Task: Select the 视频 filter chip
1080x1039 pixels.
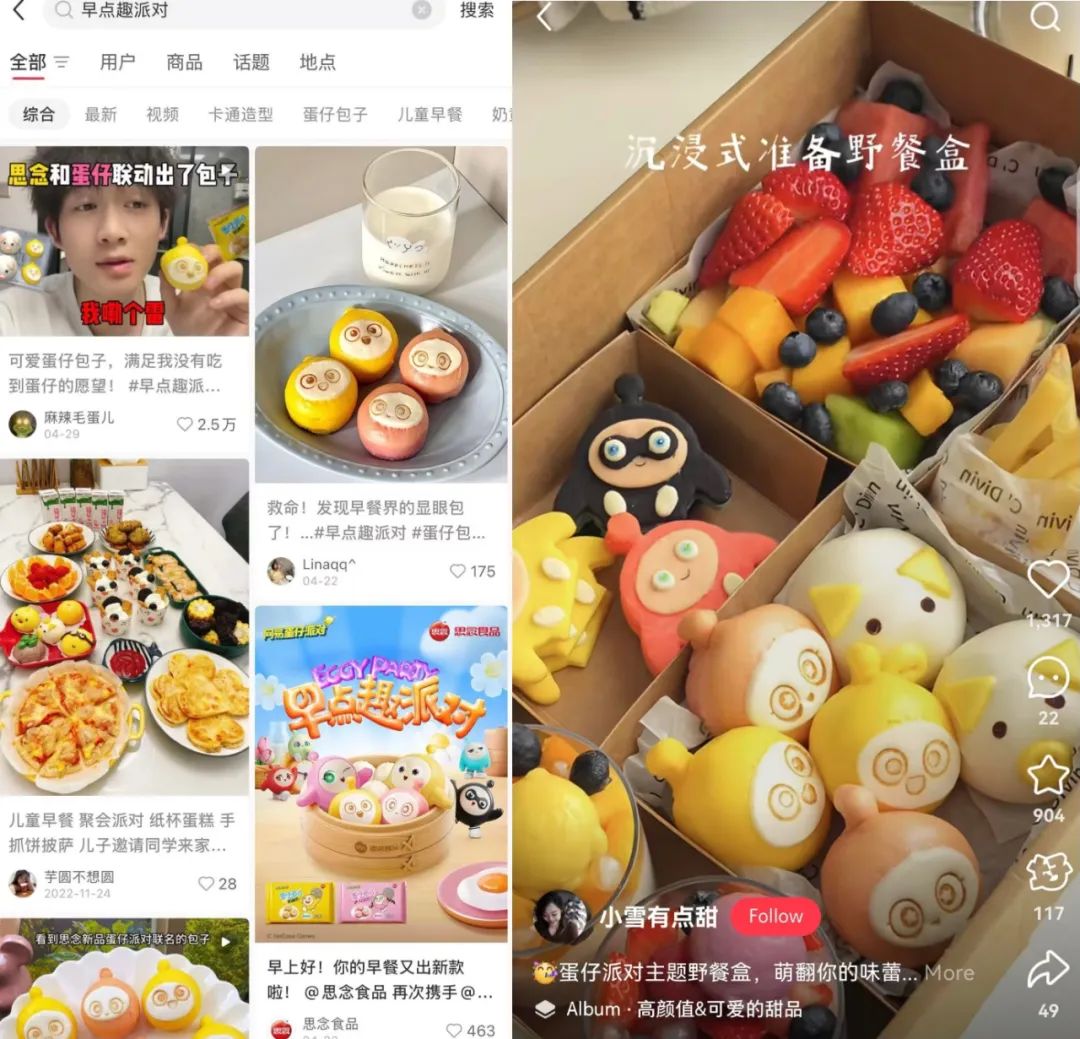Action: click(162, 114)
